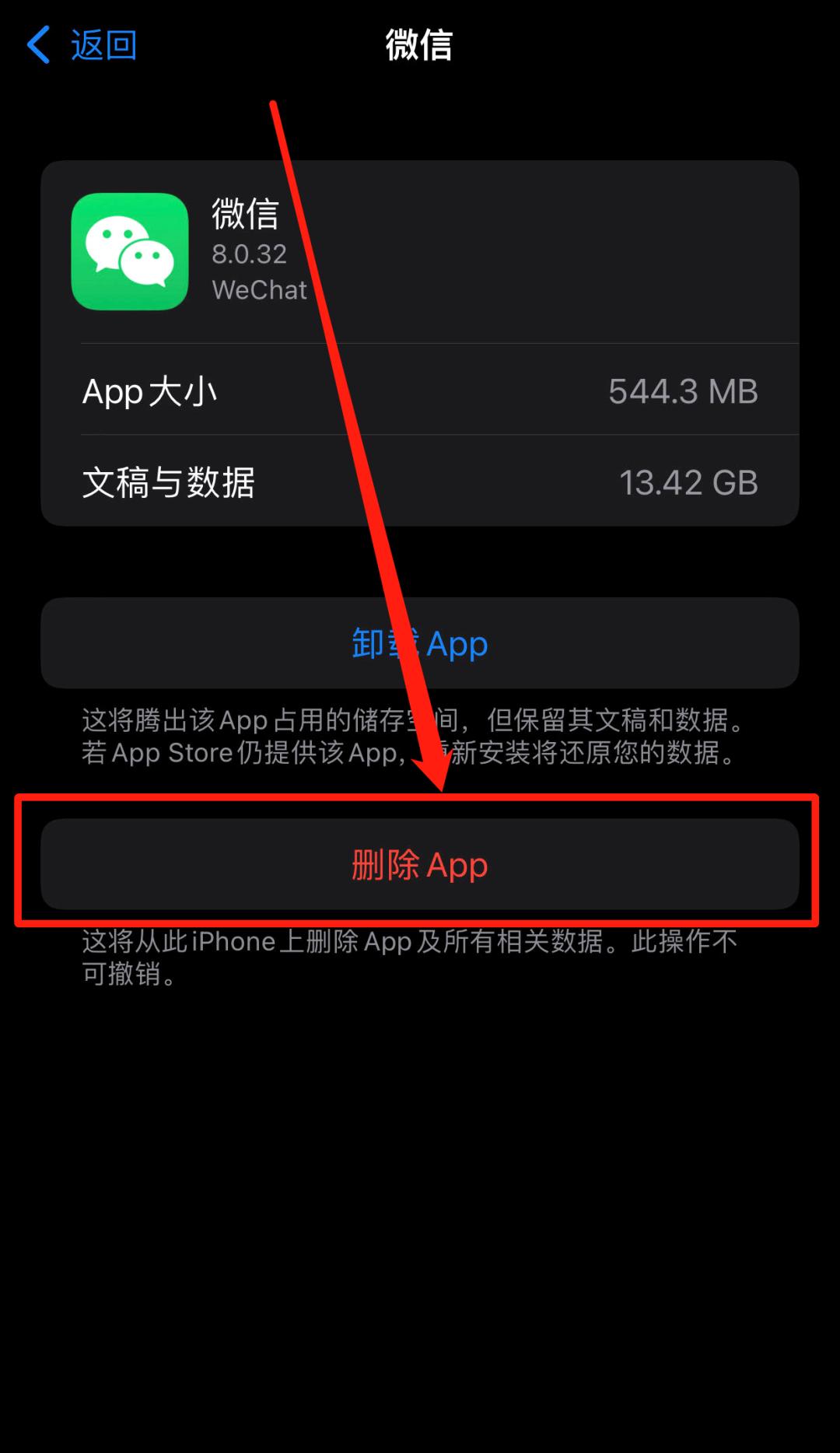Click the red rectangle outline highlight
This screenshot has height=1453, width=840.
[420, 803]
